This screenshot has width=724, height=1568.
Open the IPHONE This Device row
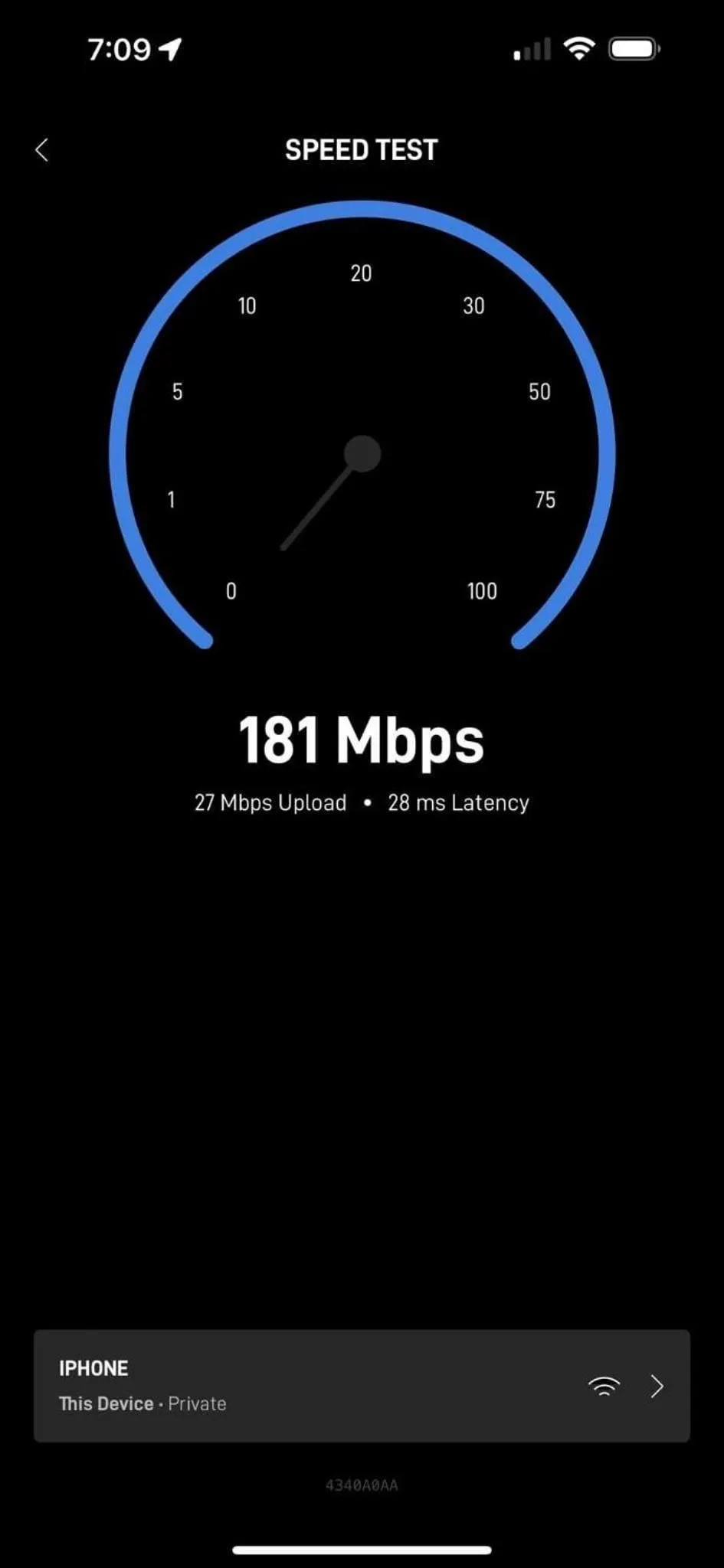tap(362, 1385)
